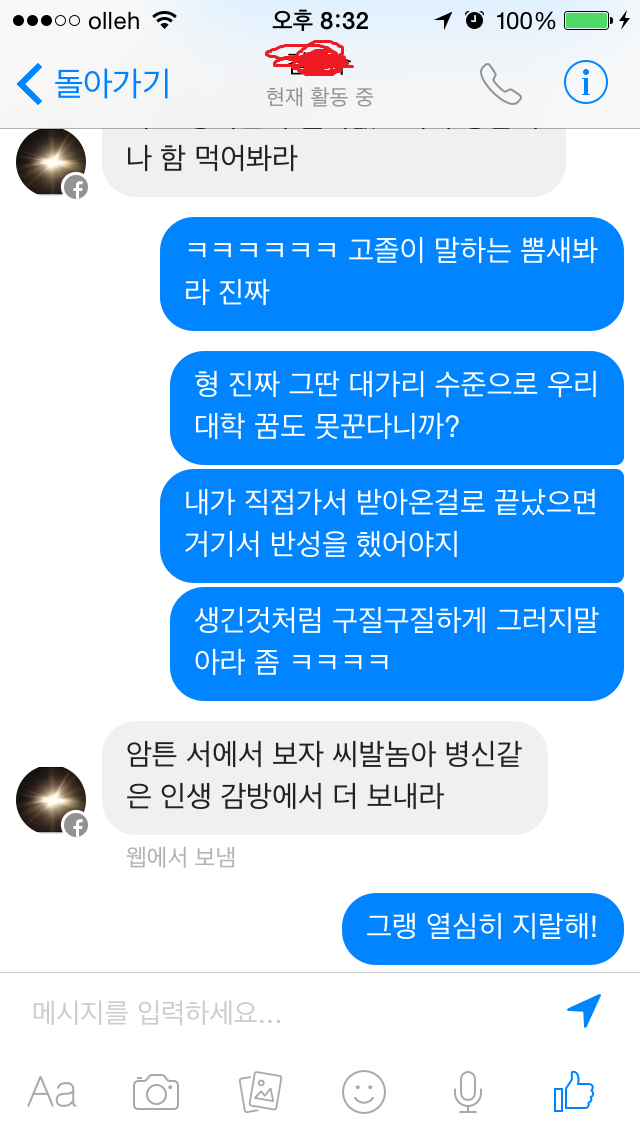Record a voice message with microphone
Screen dimensions: 640x1136
tap(468, 1091)
